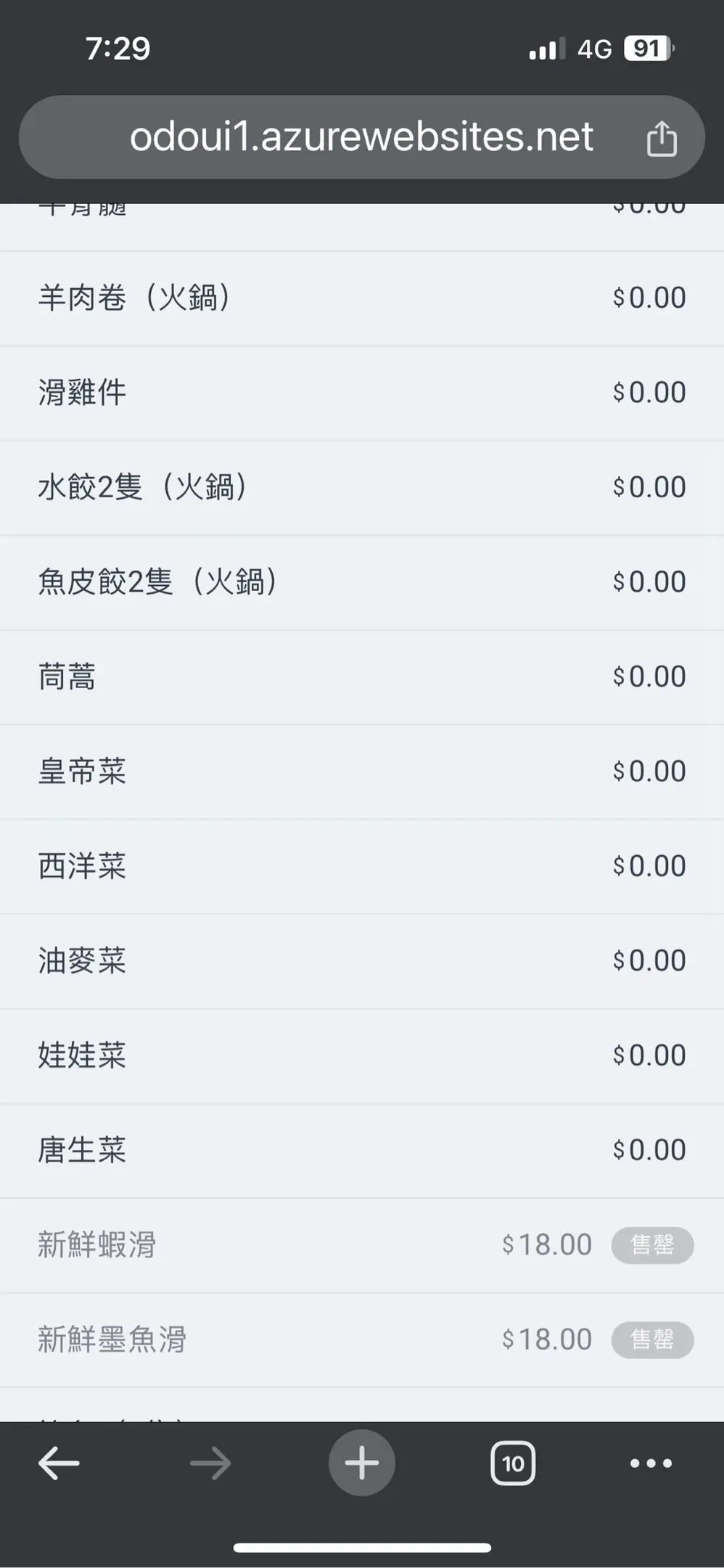Add 茼蒿 to the order

pyautogui.click(x=362, y=677)
